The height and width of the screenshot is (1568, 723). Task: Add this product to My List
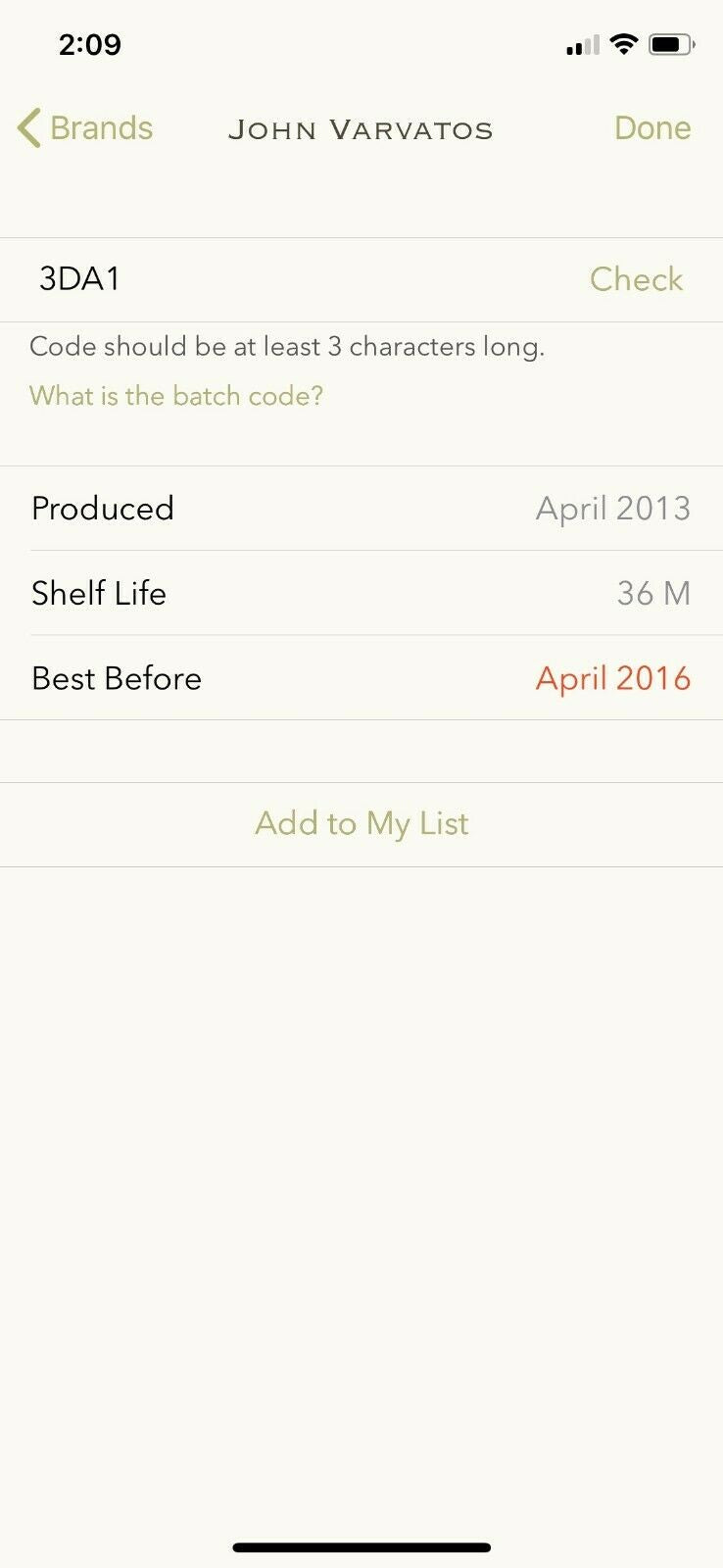coord(361,823)
